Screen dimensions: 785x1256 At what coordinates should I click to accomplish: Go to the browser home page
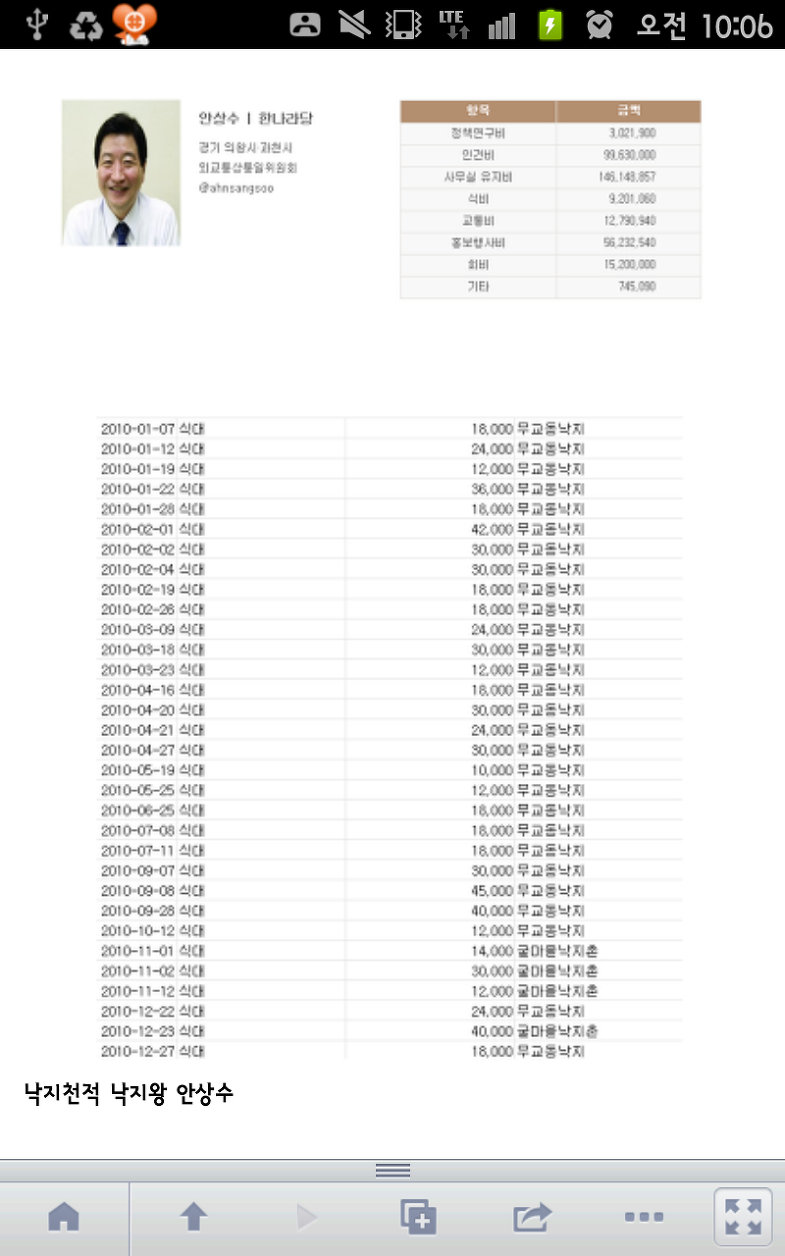[64, 1217]
